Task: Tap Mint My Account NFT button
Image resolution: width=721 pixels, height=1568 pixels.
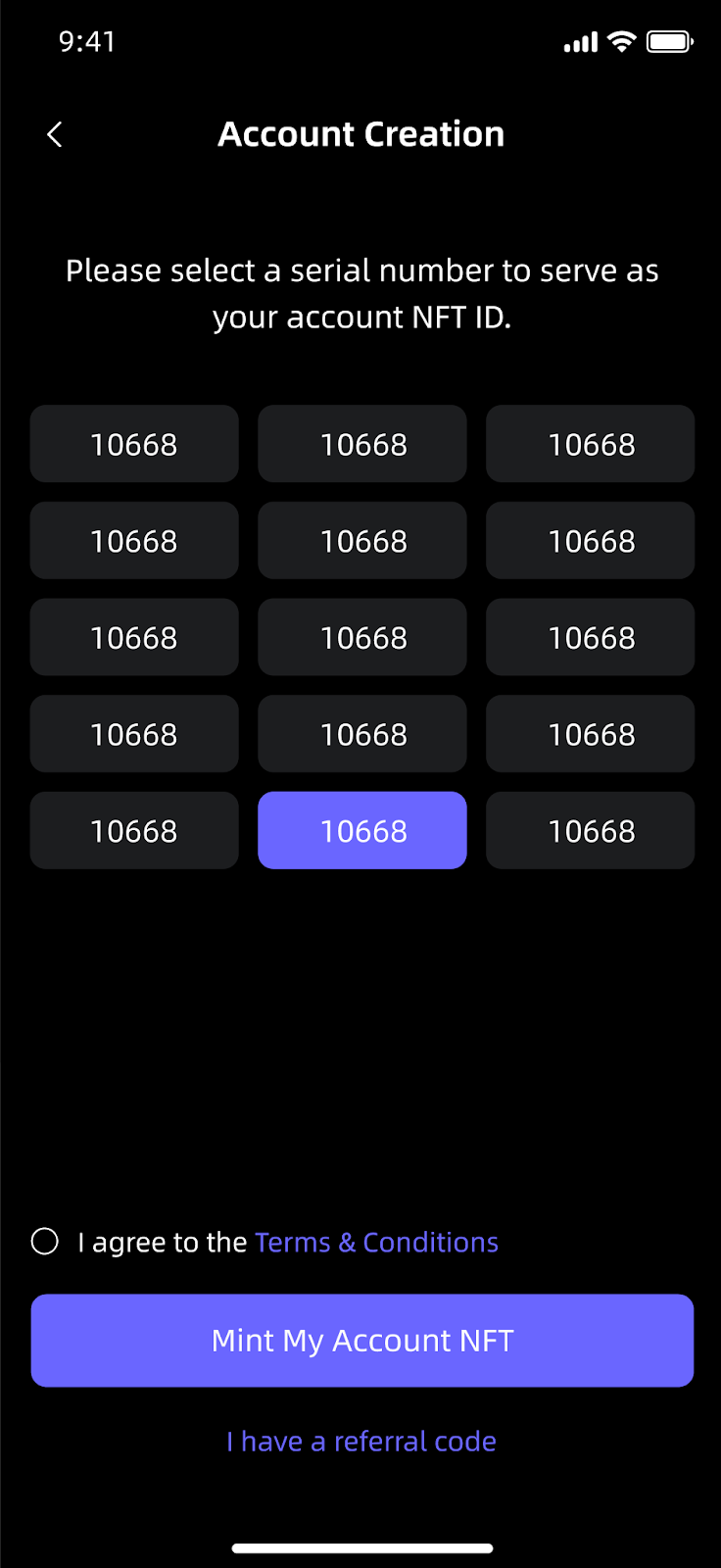Action: (361, 1340)
